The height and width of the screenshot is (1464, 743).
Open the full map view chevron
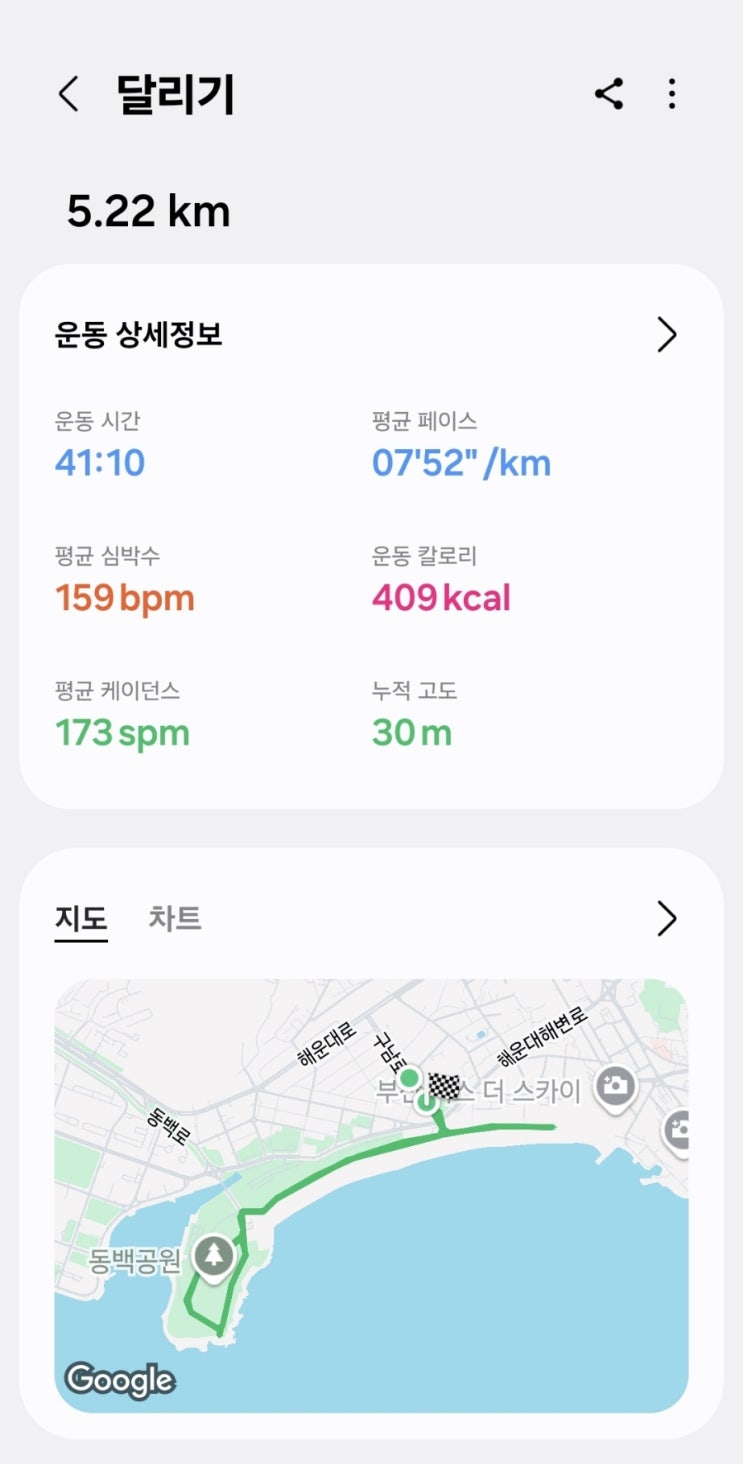point(667,918)
